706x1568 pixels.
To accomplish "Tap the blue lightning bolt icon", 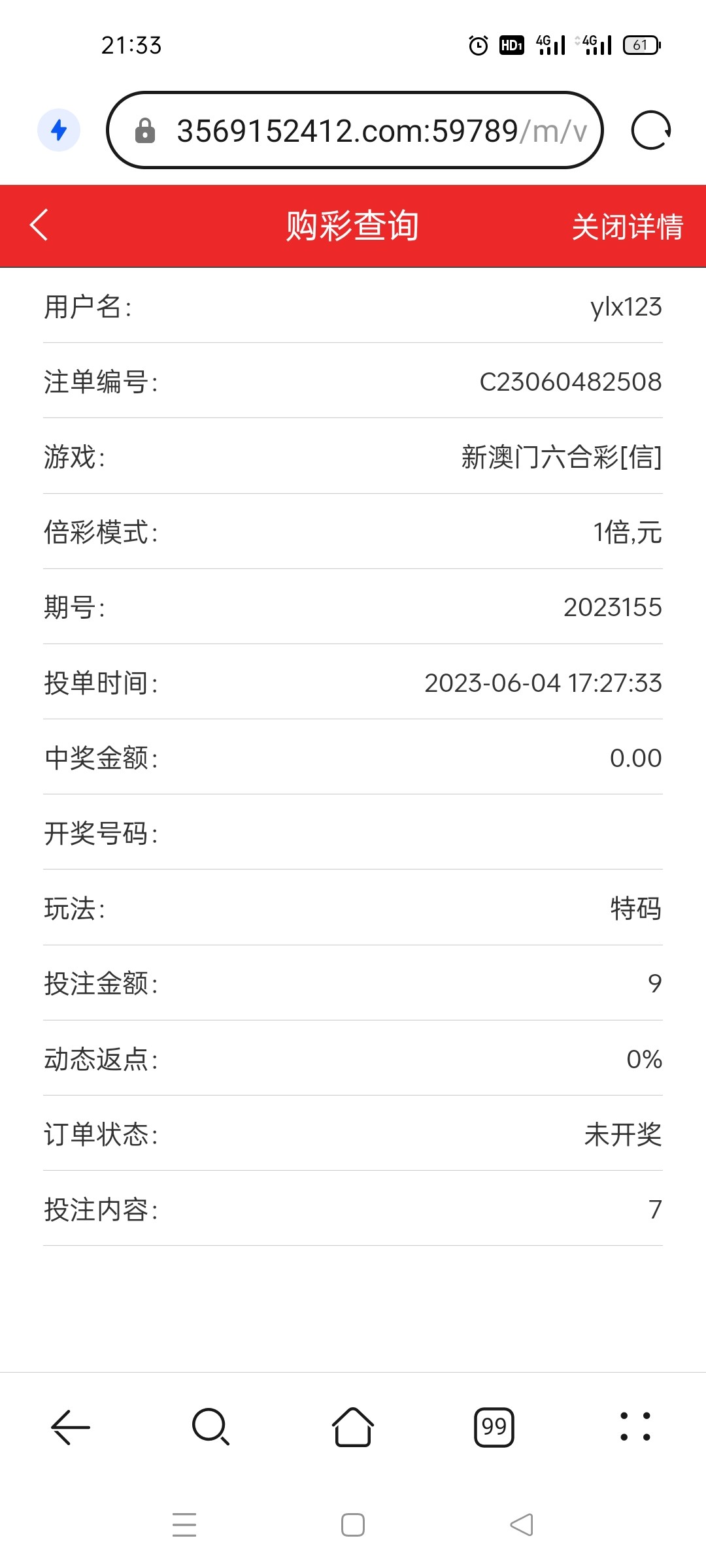I will [59, 130].
